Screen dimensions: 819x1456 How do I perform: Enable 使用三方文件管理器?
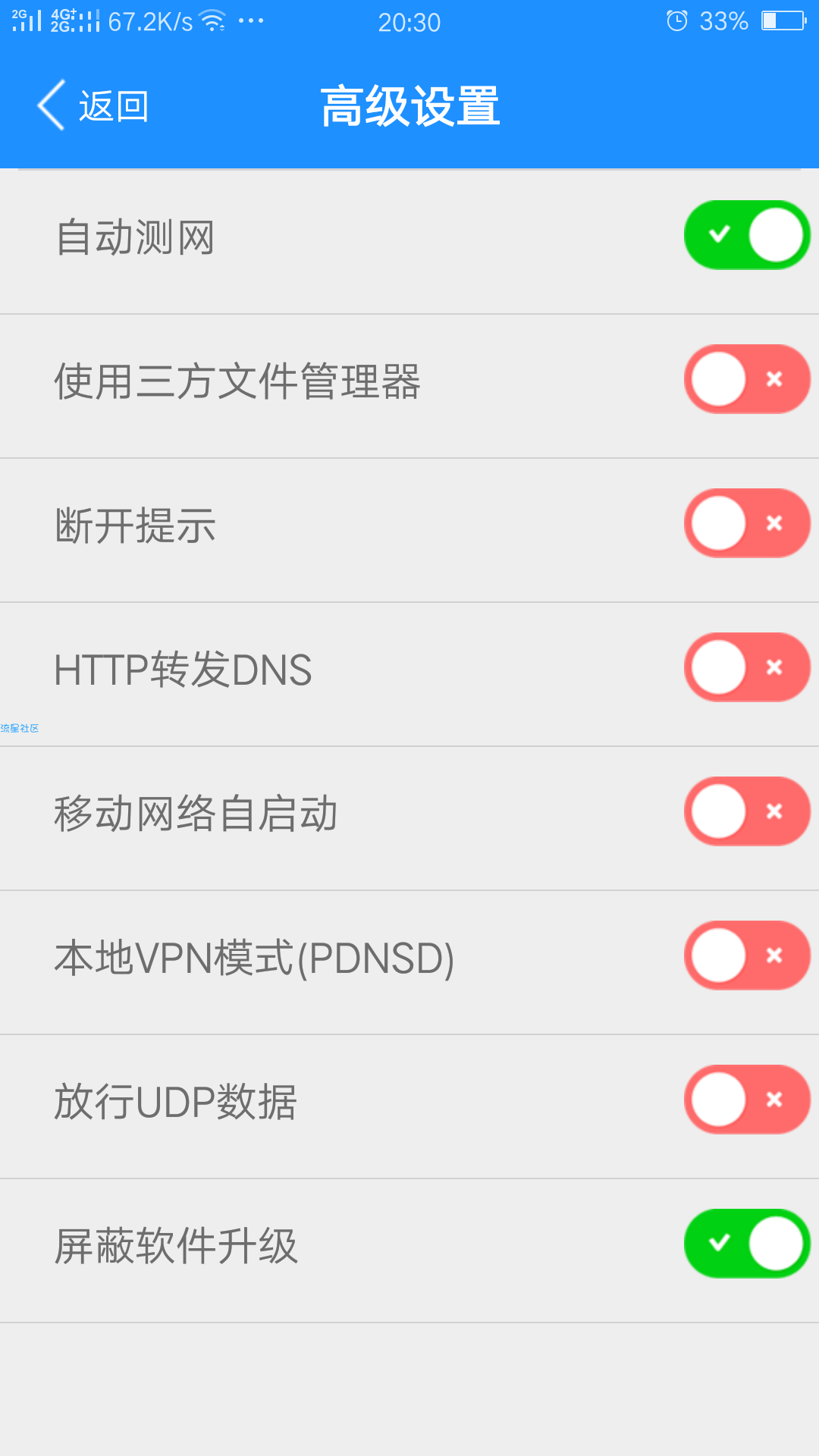point(747,379)
